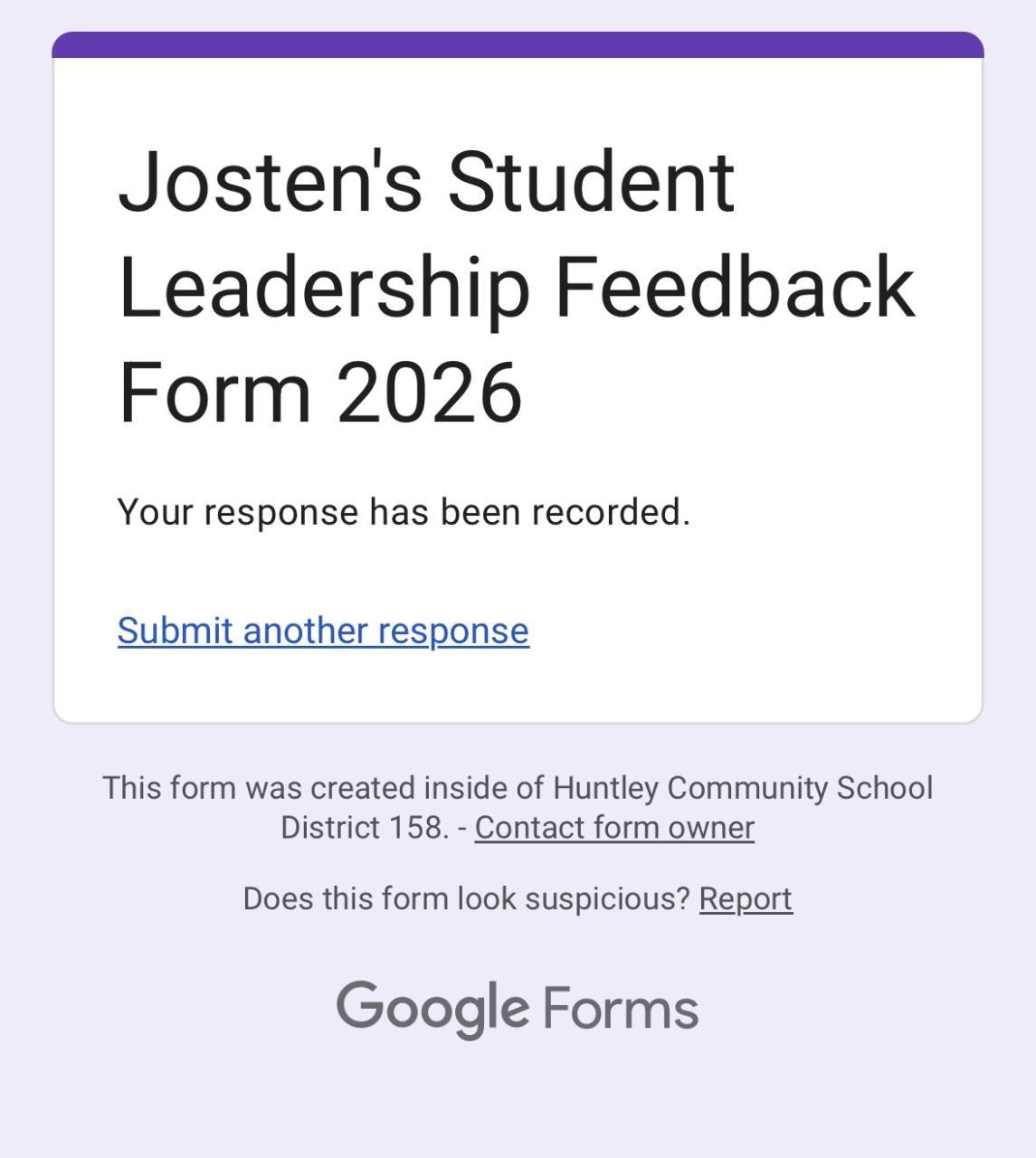Report this form as suspicious
The image size is (1036, 1158).
(746, 899)
